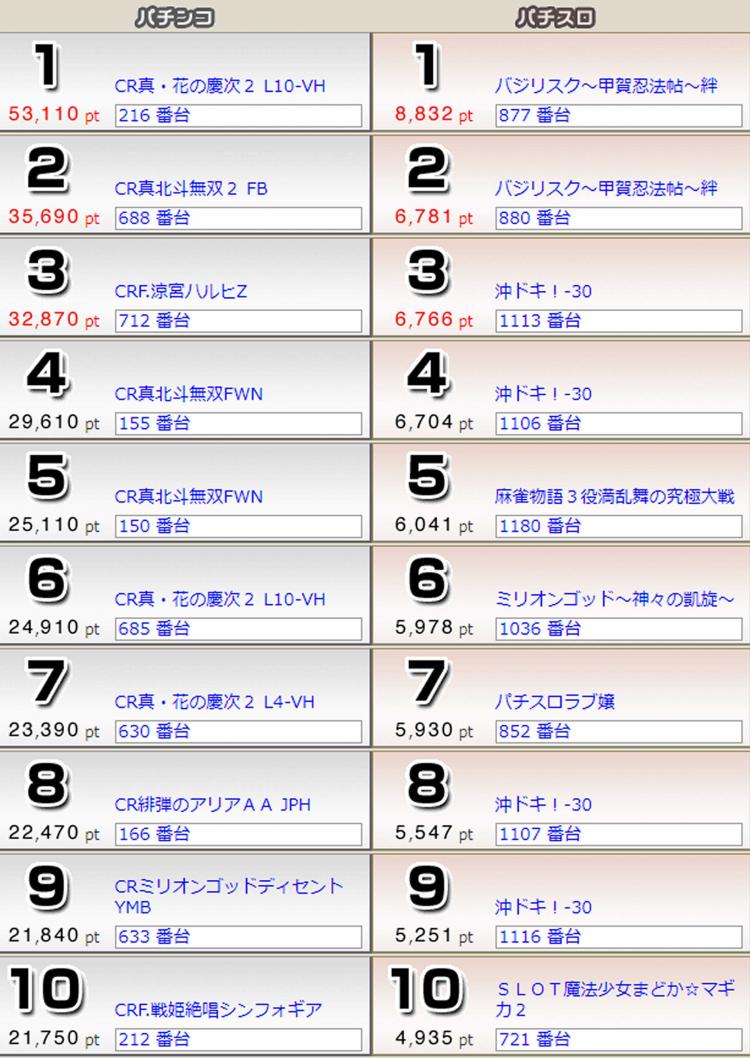View CR真・花の慶次２ L4-VH details
The width and height of the screenshot is (750, 1058).
click(x=219, y=702)
